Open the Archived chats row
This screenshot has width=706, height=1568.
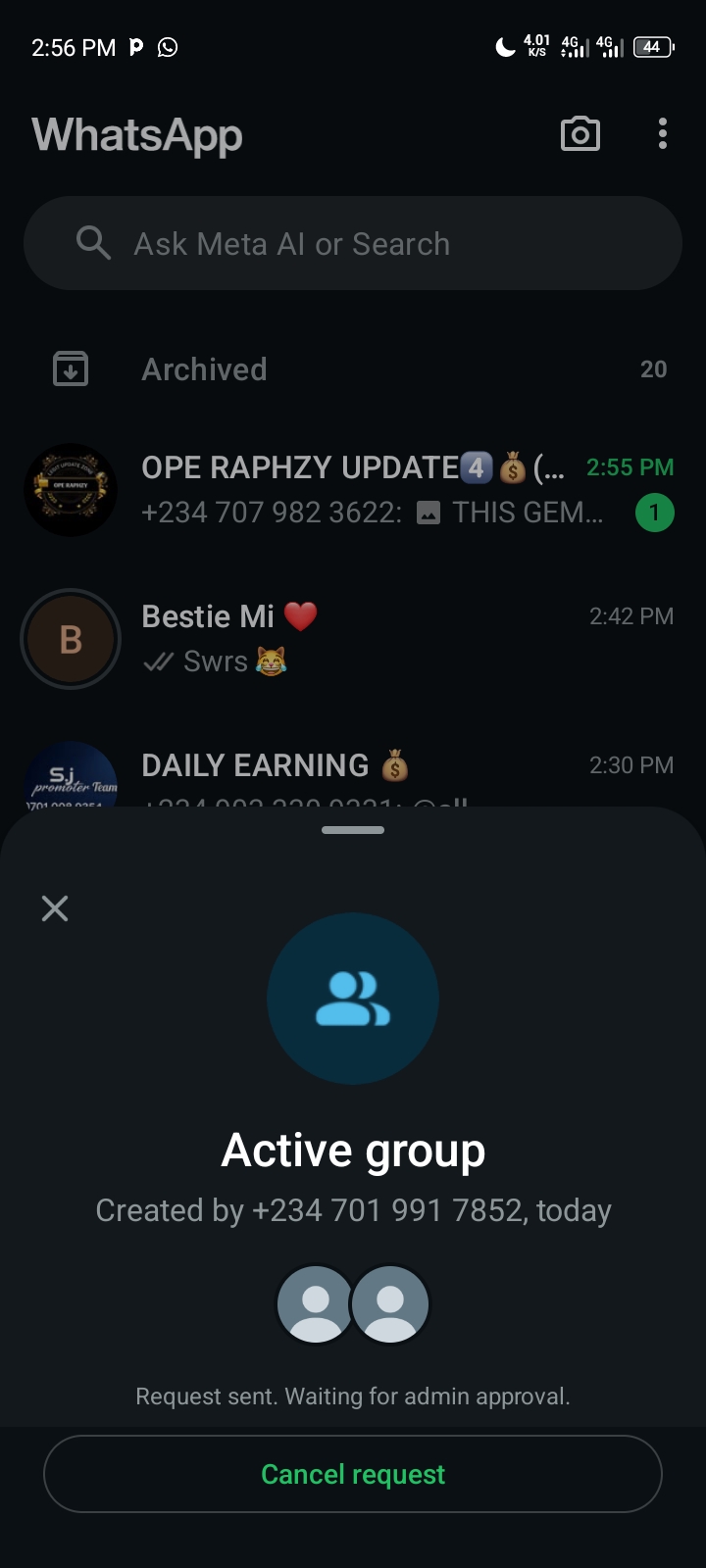pos(353,369)
